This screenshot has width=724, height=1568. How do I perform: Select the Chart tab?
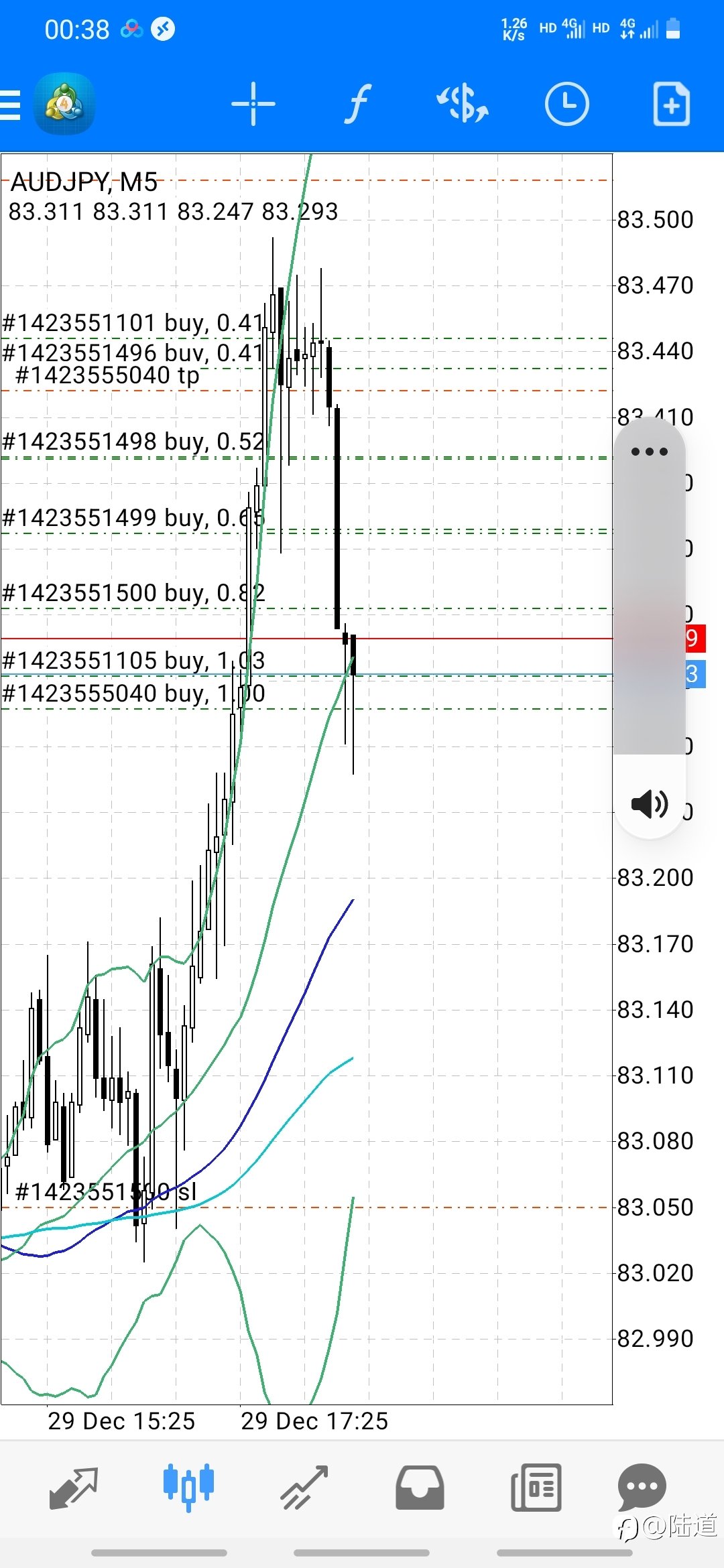188,1488
